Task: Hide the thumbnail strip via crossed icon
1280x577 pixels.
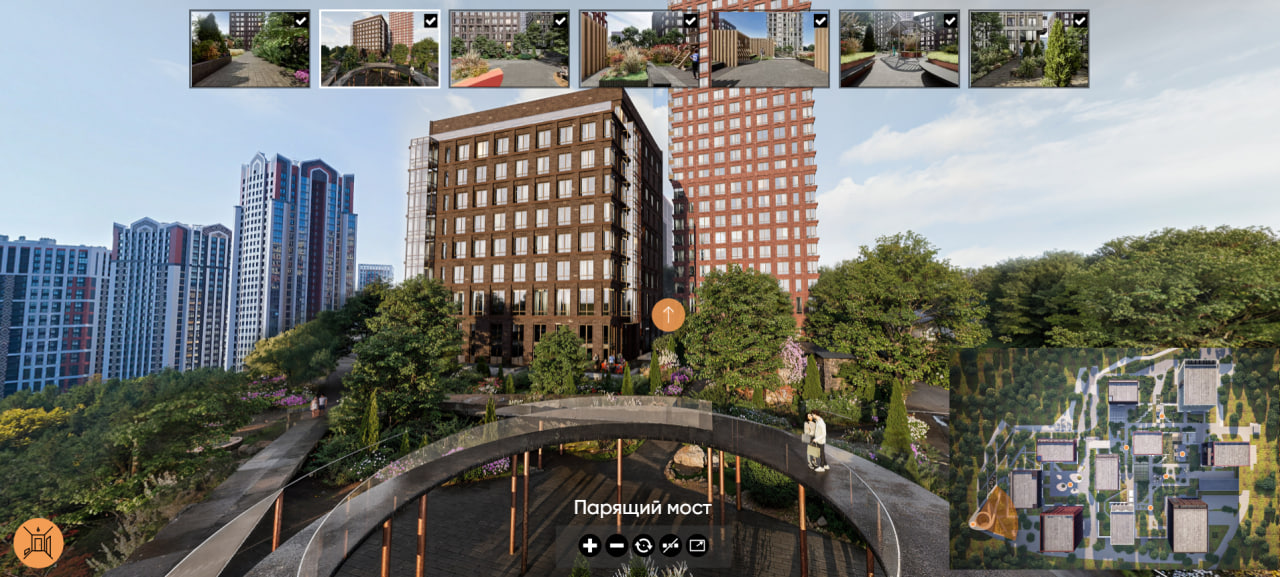Action: pos(671,545)
